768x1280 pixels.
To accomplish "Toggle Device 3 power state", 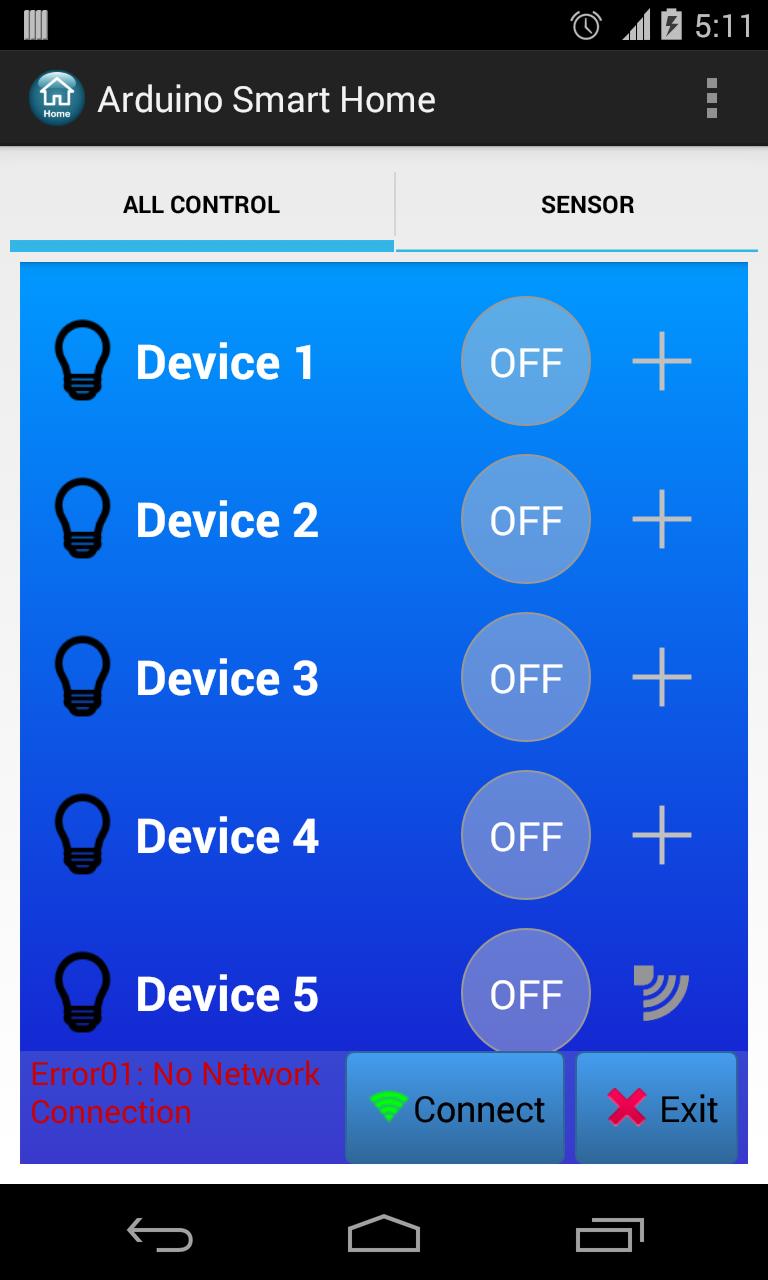I will click(525, 677).
